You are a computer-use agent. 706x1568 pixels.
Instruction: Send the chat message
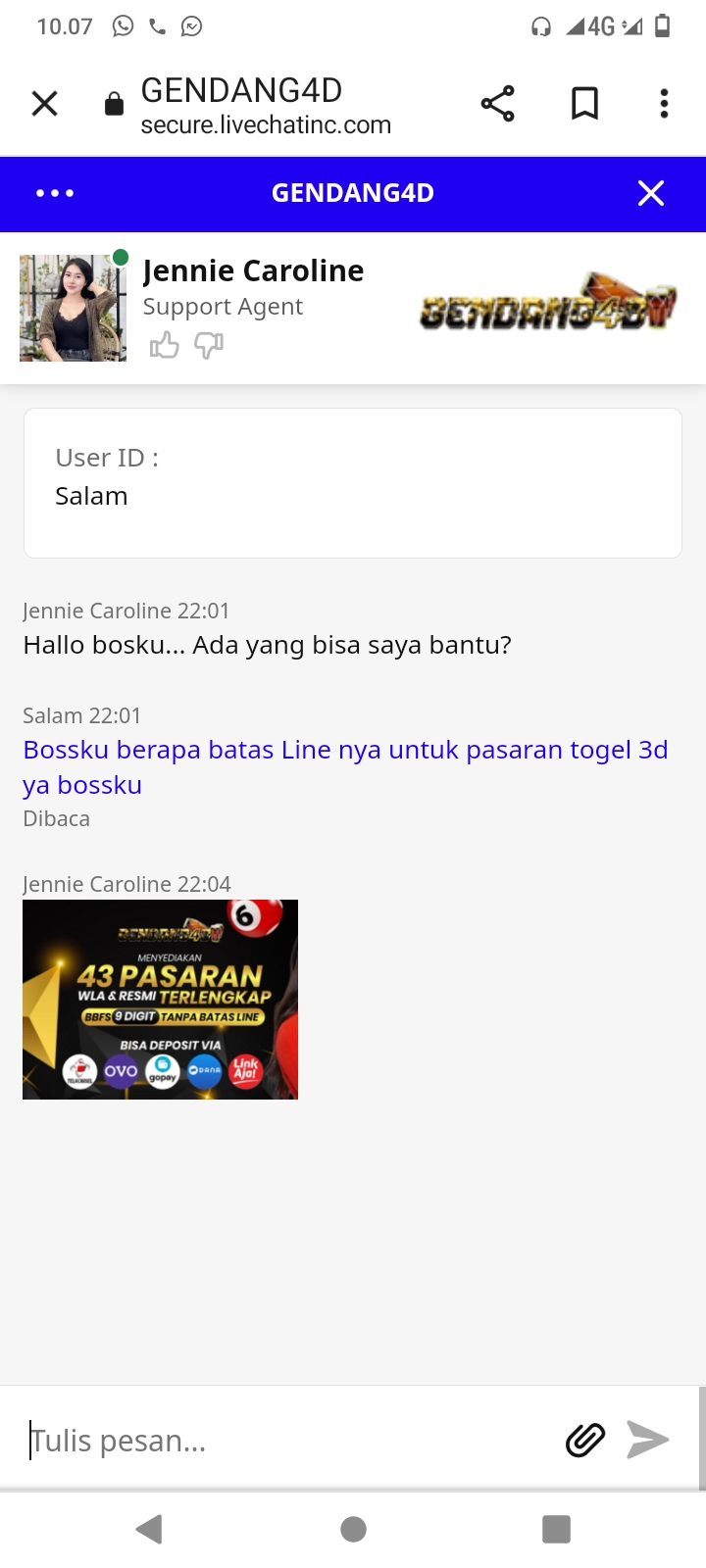(x=648, y=1440)
